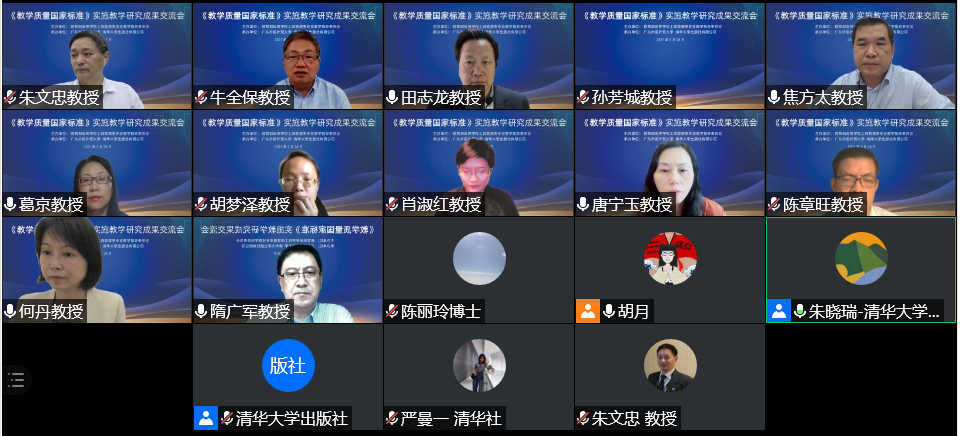Open 唐宁玉教授's video tile

point(670,163)
